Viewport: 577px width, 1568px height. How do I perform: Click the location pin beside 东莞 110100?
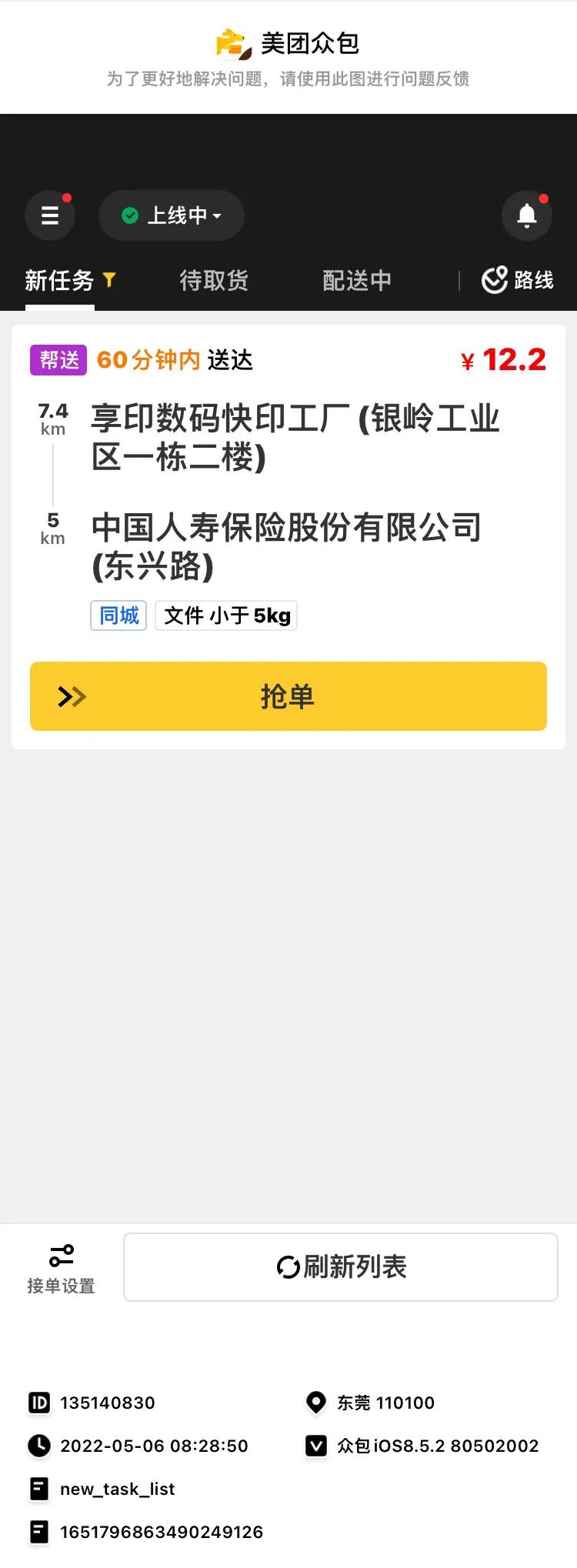pos(316,1403)
